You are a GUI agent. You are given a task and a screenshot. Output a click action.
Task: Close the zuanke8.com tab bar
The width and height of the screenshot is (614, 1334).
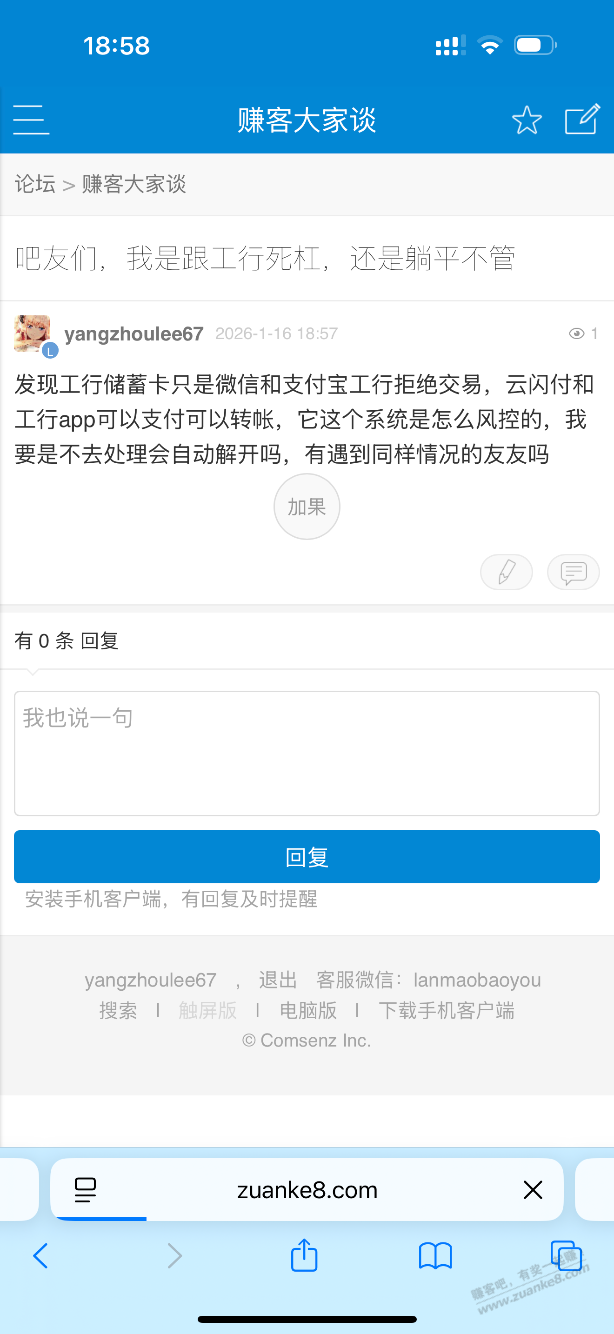(x=533, y=1190)
